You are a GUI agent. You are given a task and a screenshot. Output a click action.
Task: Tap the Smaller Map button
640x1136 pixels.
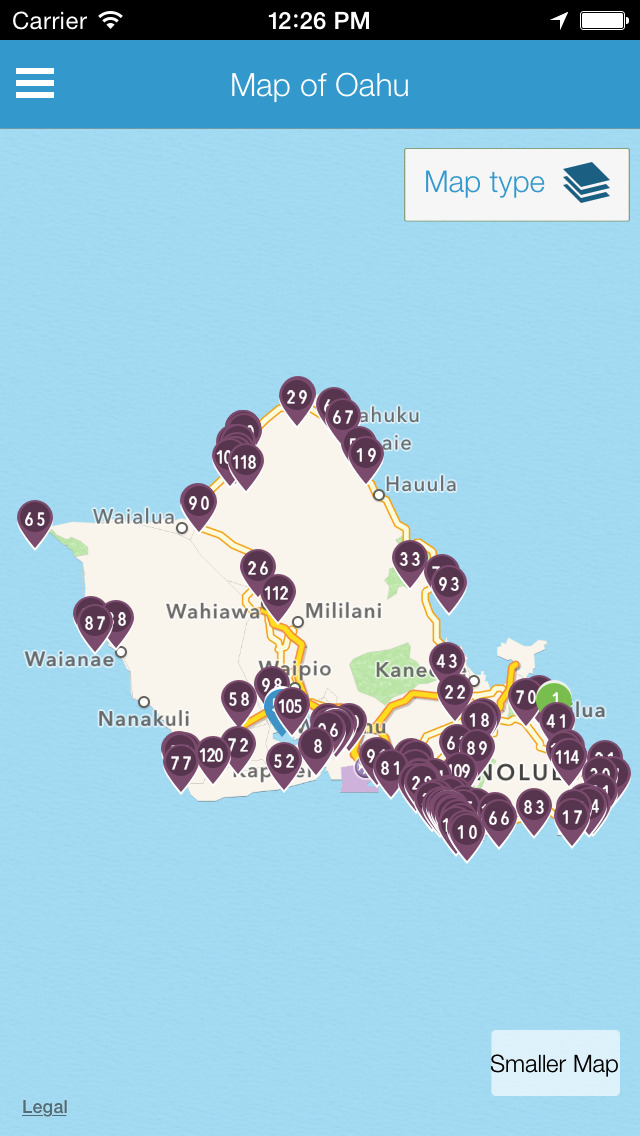click(x=555, y=1063)
